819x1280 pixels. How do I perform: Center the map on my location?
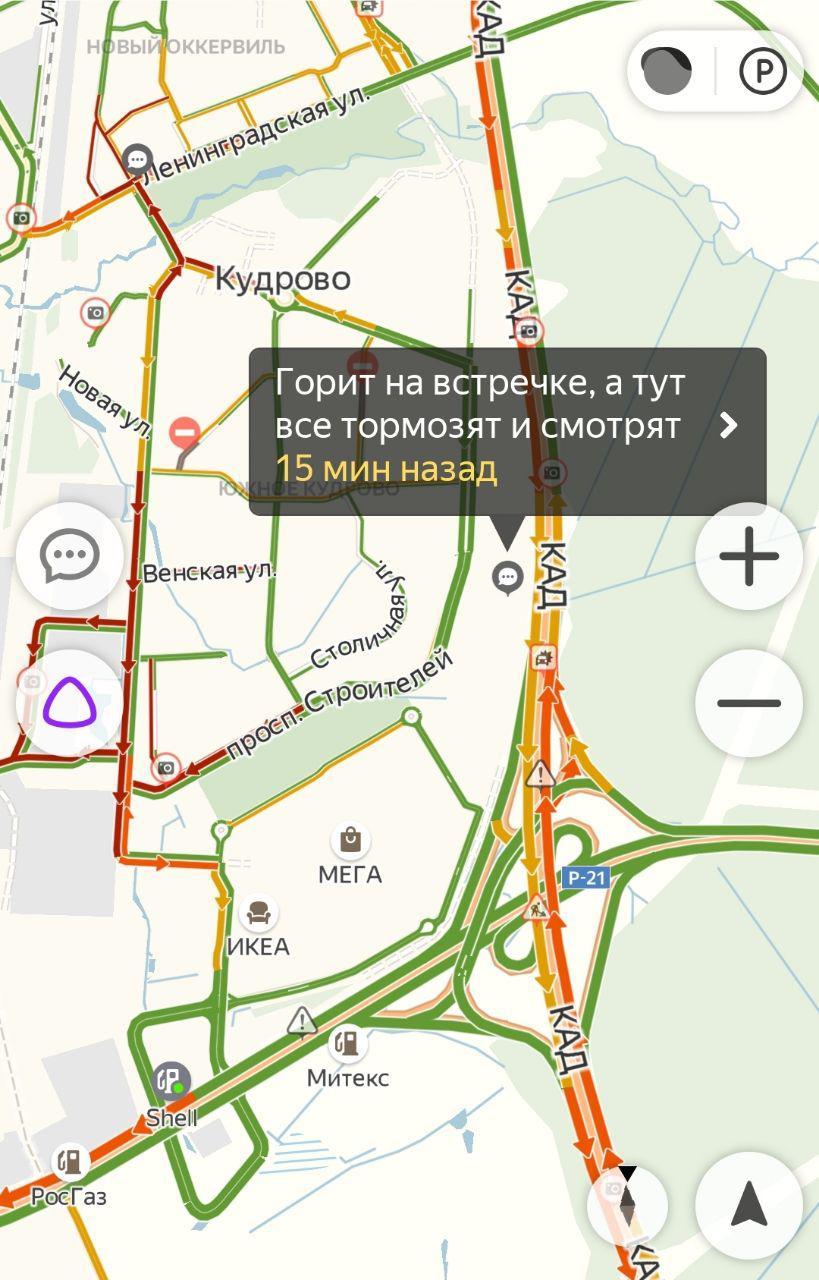(x=749, y=1204)
